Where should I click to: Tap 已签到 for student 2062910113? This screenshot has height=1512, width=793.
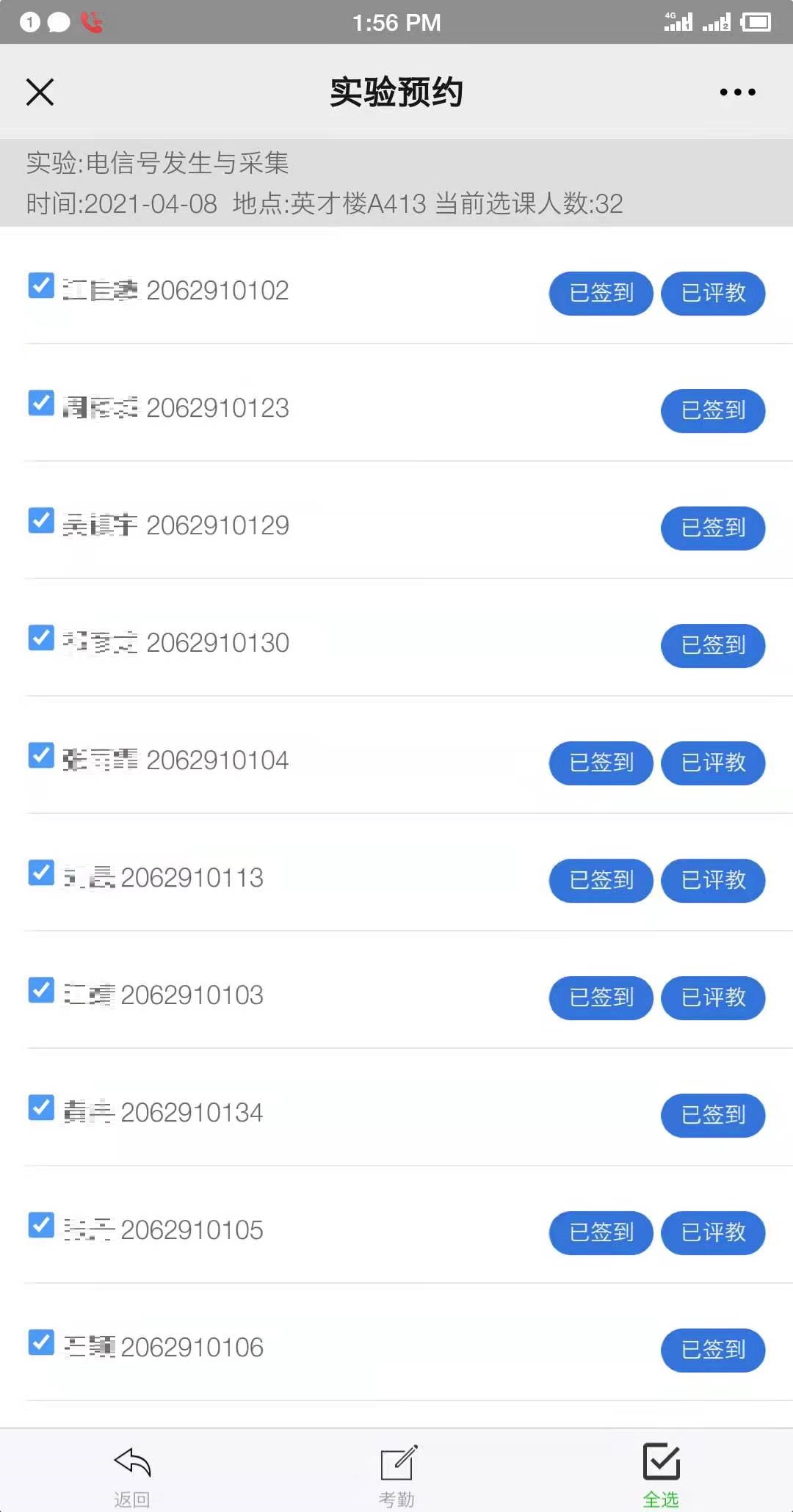click(601, 881)
